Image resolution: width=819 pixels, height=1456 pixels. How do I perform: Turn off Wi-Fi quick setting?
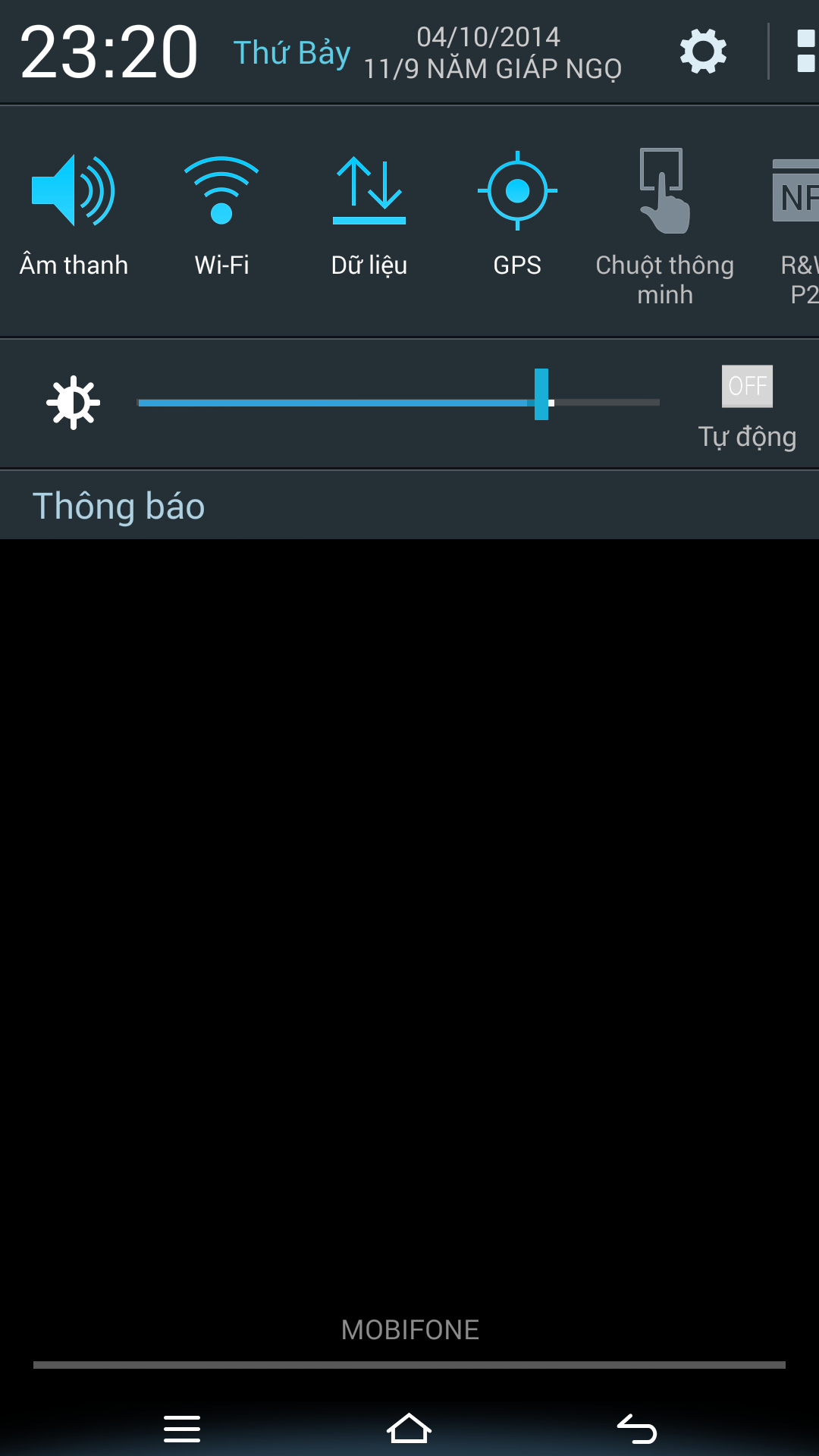coord(221,215)
